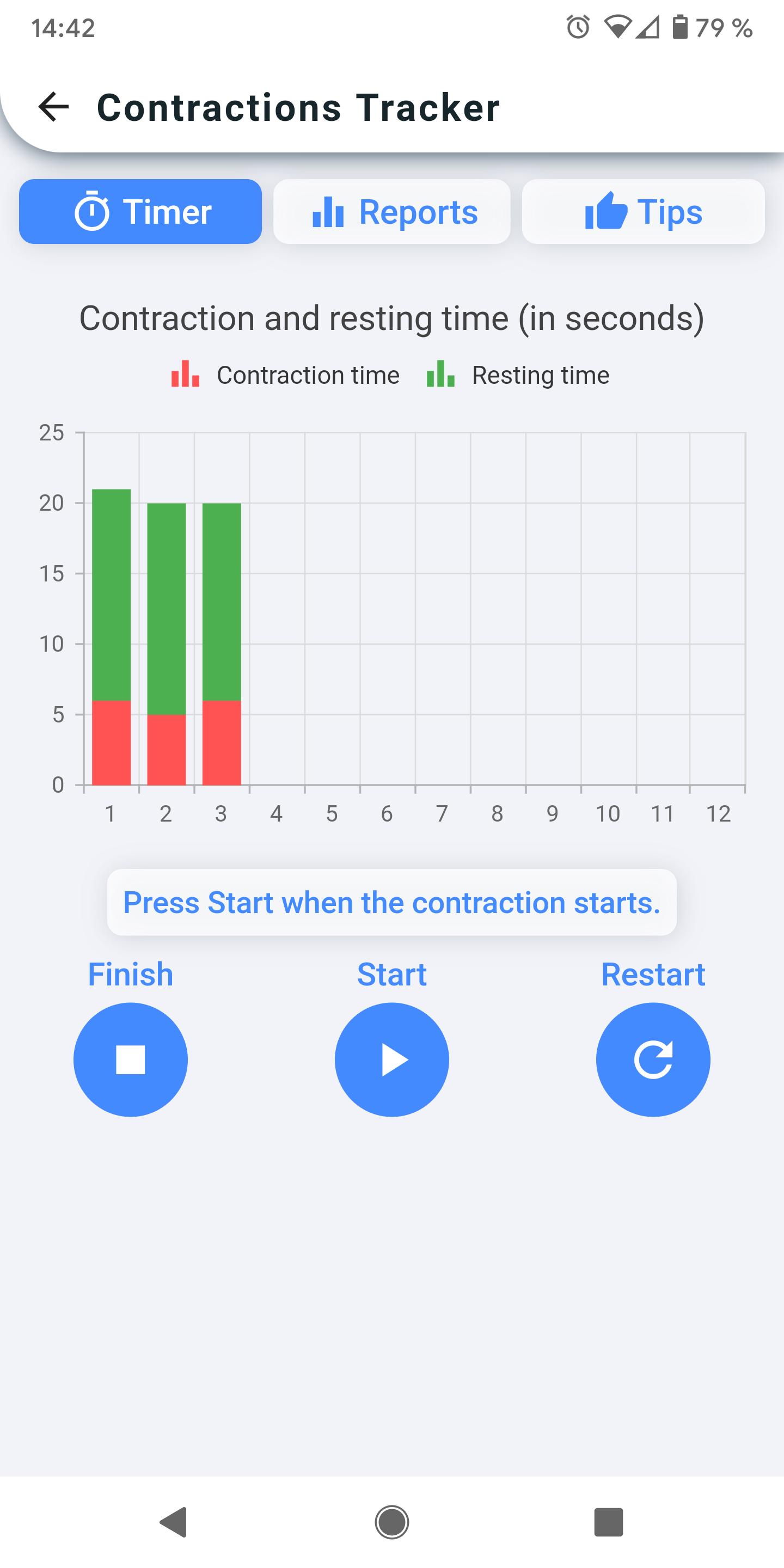Open the Tips tab
This screenshot has width=784, height=1568.
pyautogui.click(x=643, y=211)
